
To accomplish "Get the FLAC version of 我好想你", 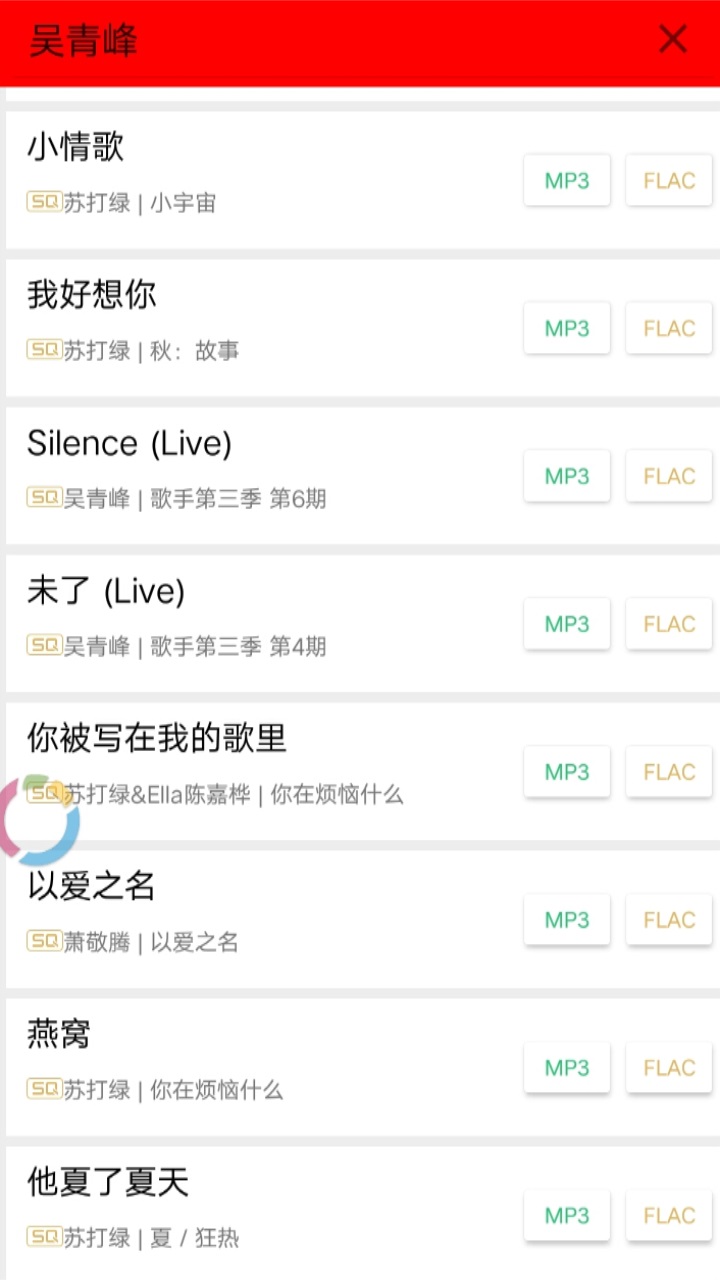I will (x=668, y=328).
